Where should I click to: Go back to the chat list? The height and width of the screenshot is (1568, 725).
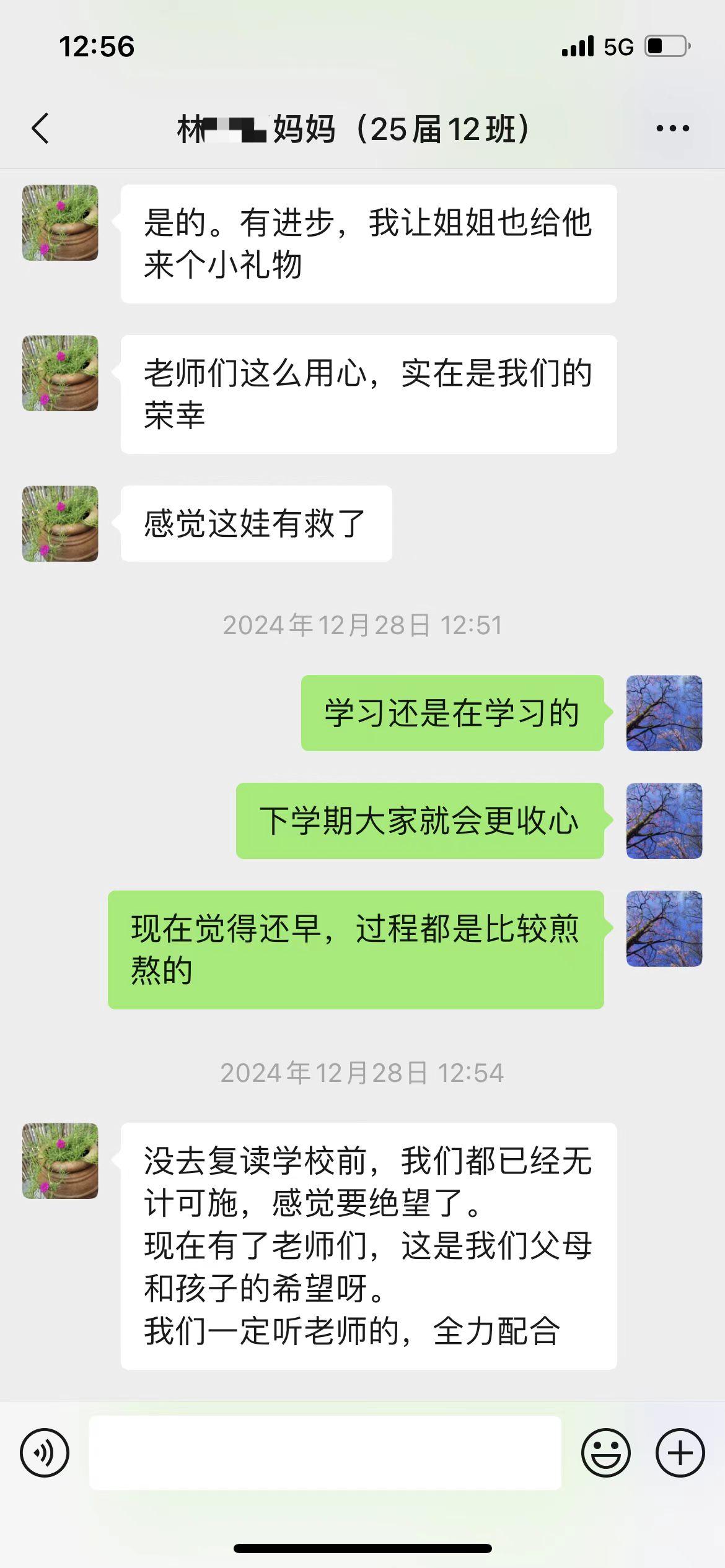41,129
